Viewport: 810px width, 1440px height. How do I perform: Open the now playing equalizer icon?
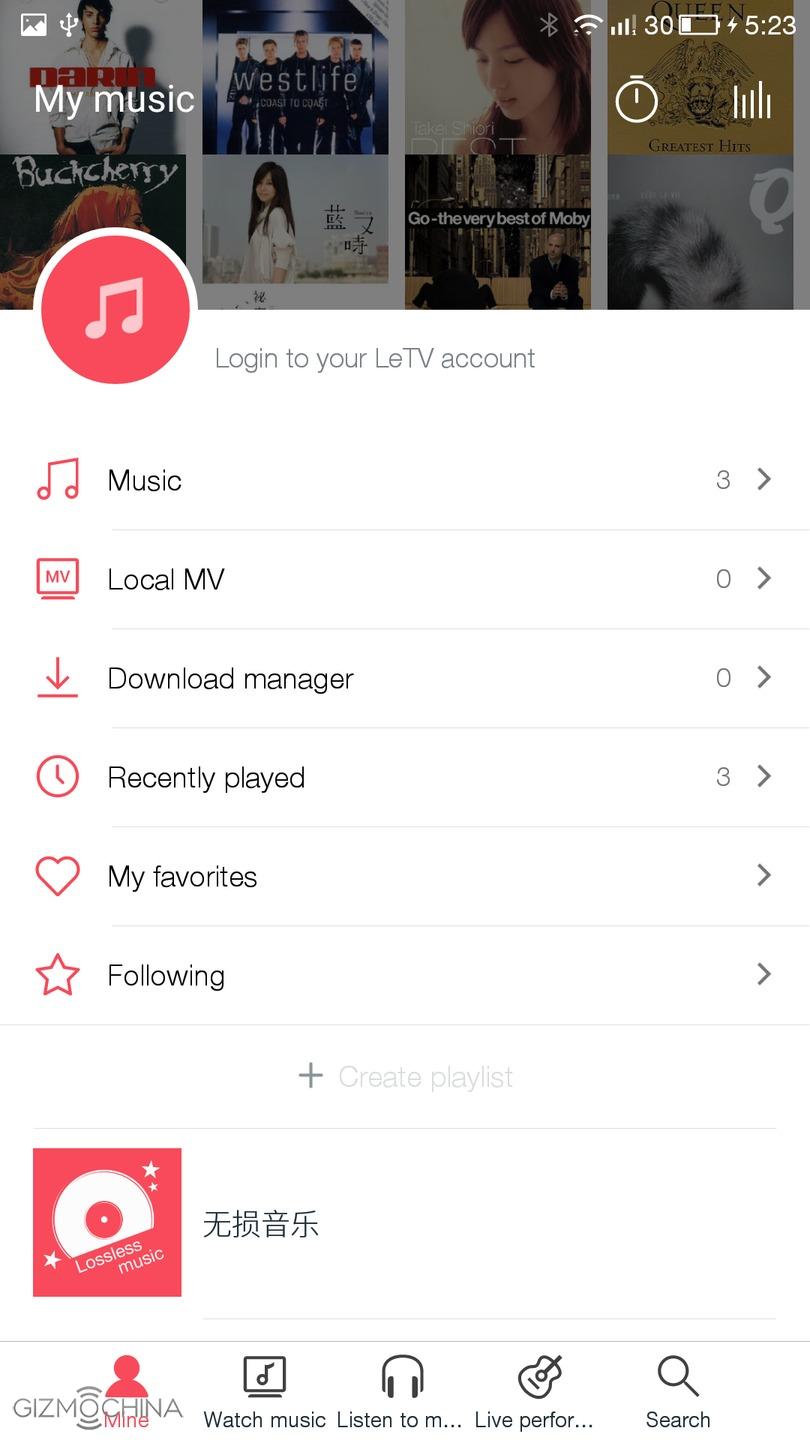[752, 100]
